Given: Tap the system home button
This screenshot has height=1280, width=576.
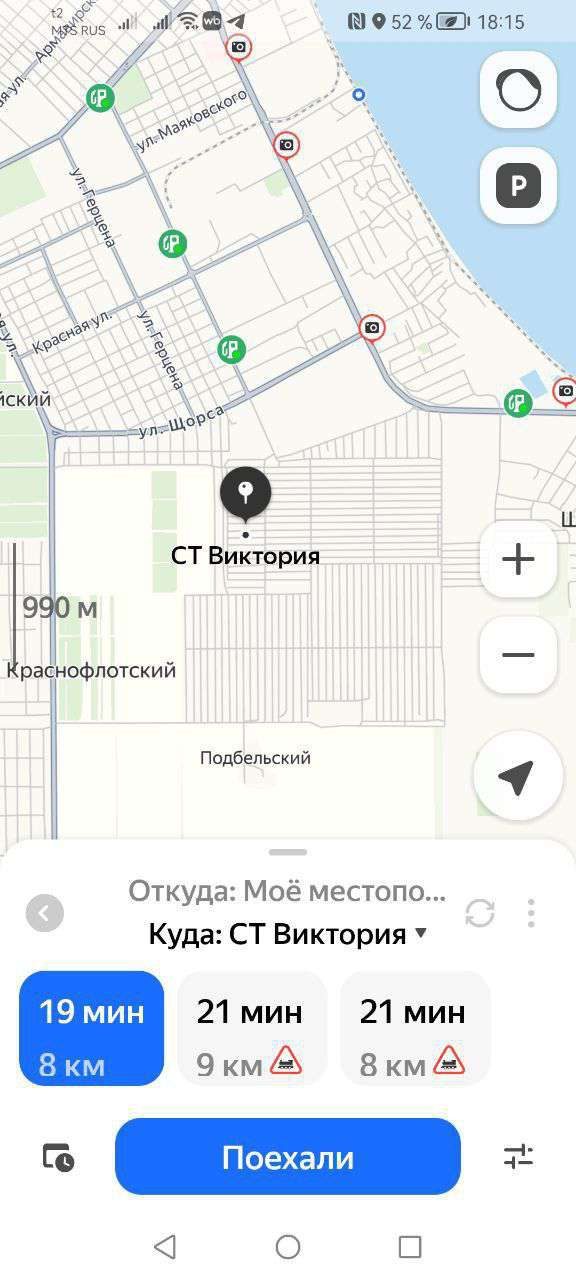Looking at the screenshot, I should pos(288,1246).
